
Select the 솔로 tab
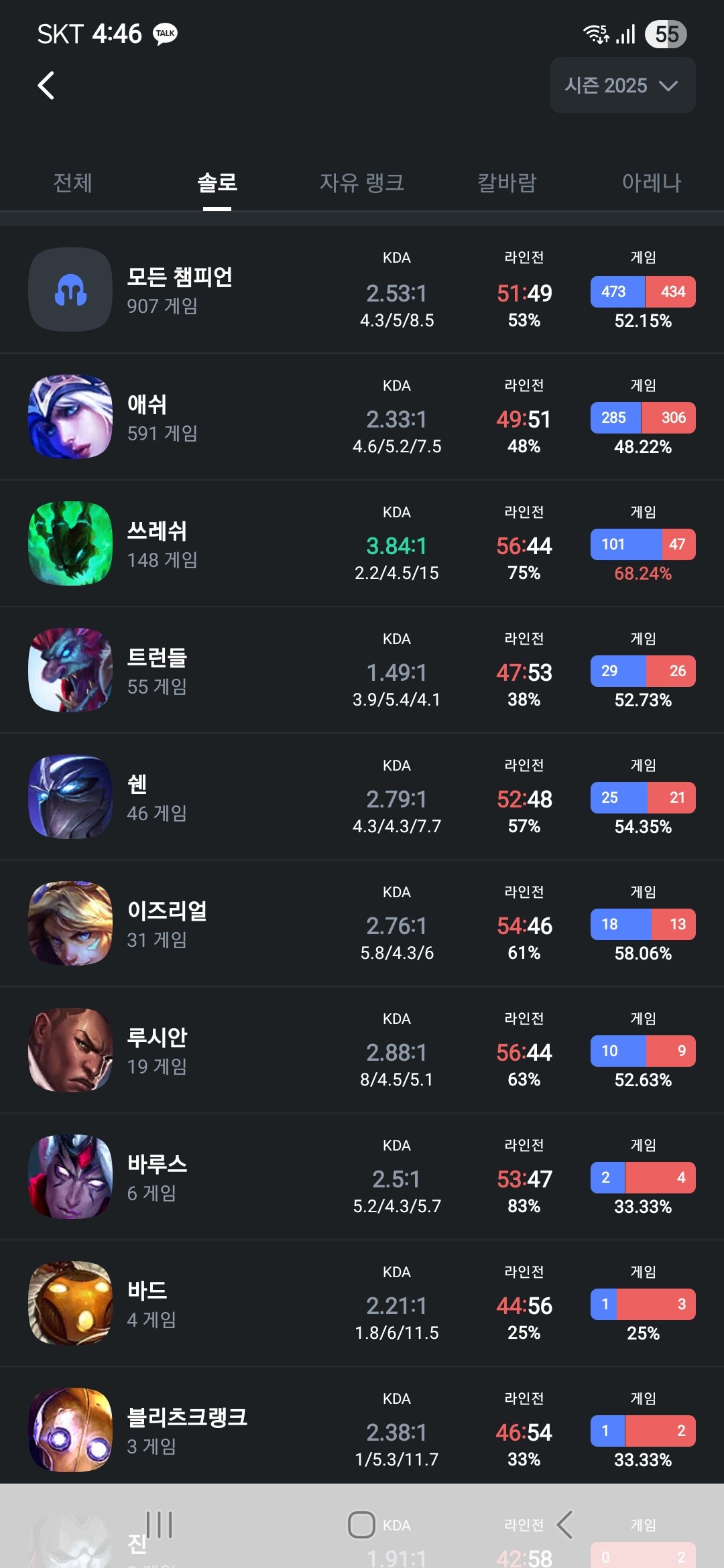click(217, 183)
